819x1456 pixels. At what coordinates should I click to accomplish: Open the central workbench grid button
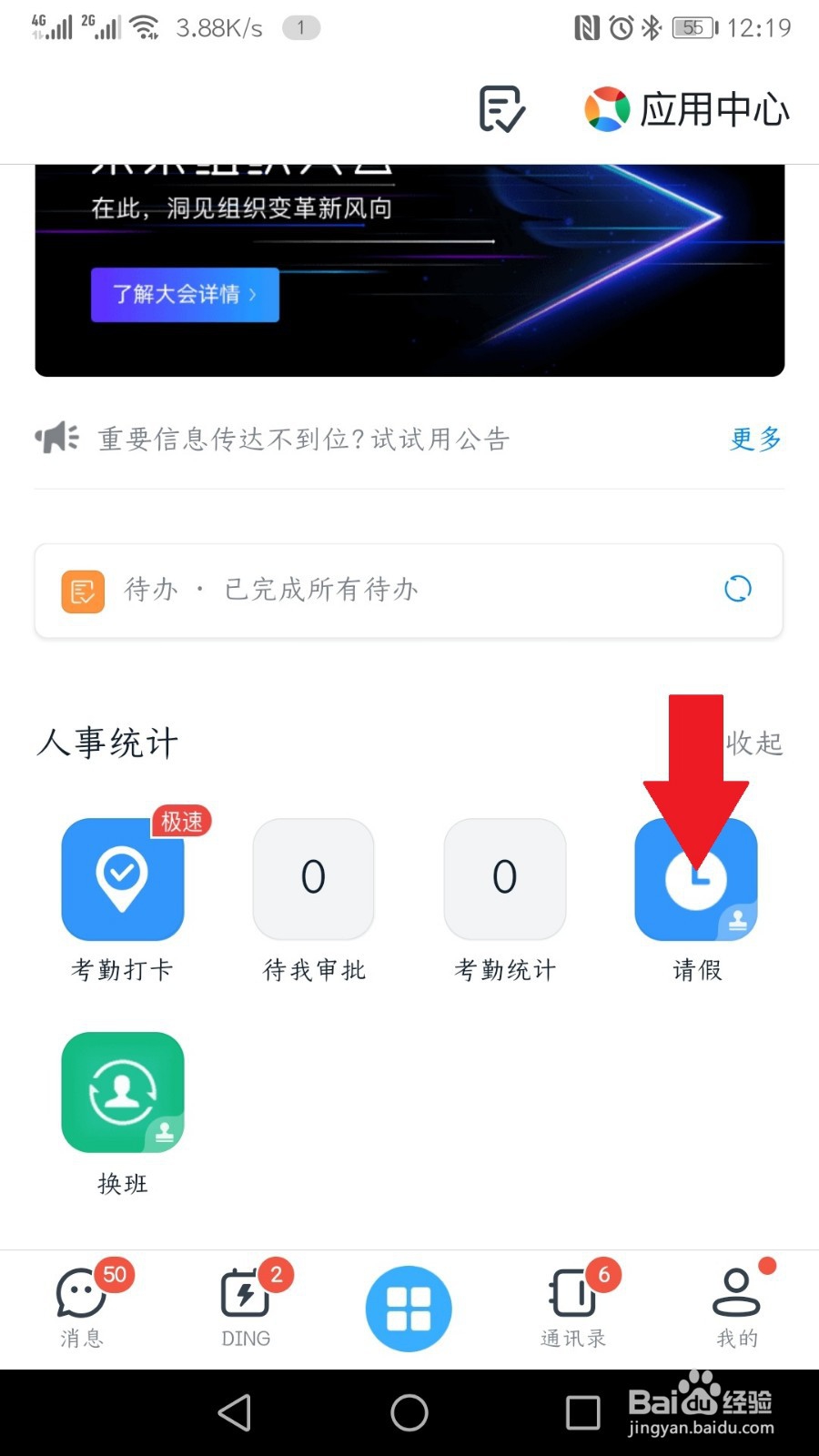408,1308
